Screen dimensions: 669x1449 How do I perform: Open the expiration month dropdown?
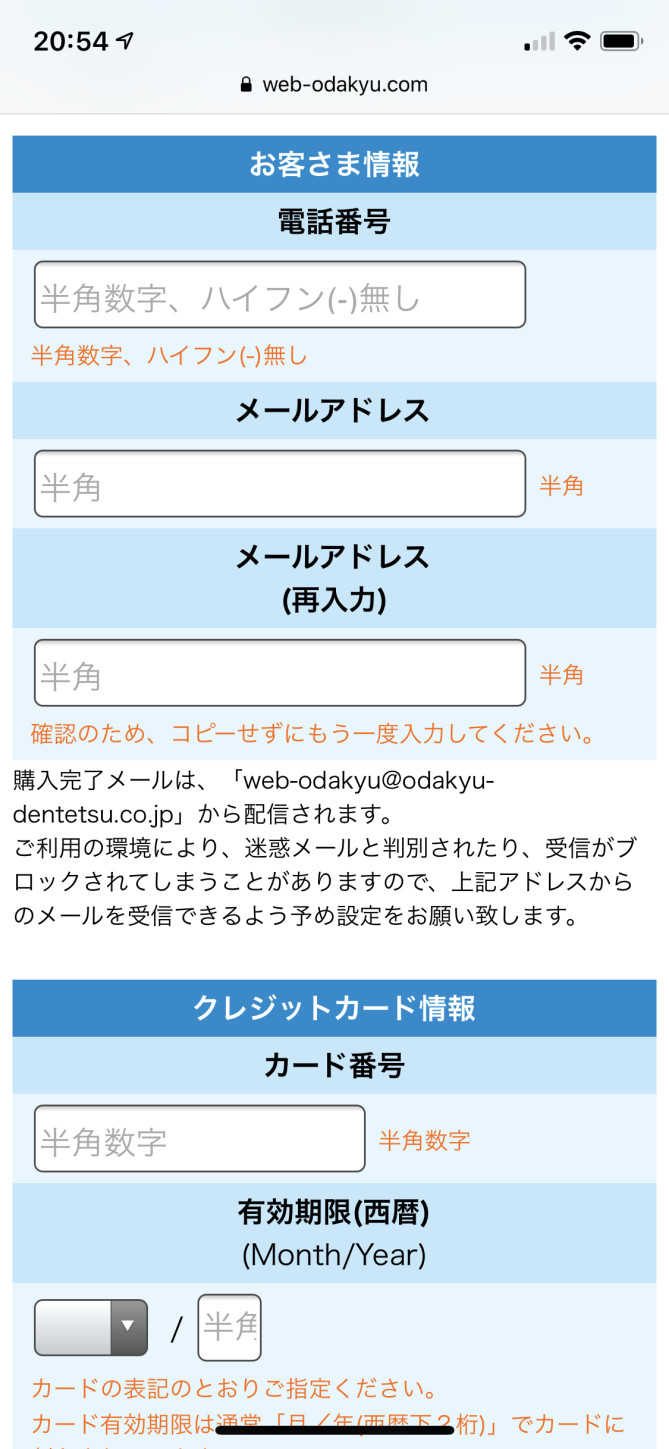[91, 1327]
